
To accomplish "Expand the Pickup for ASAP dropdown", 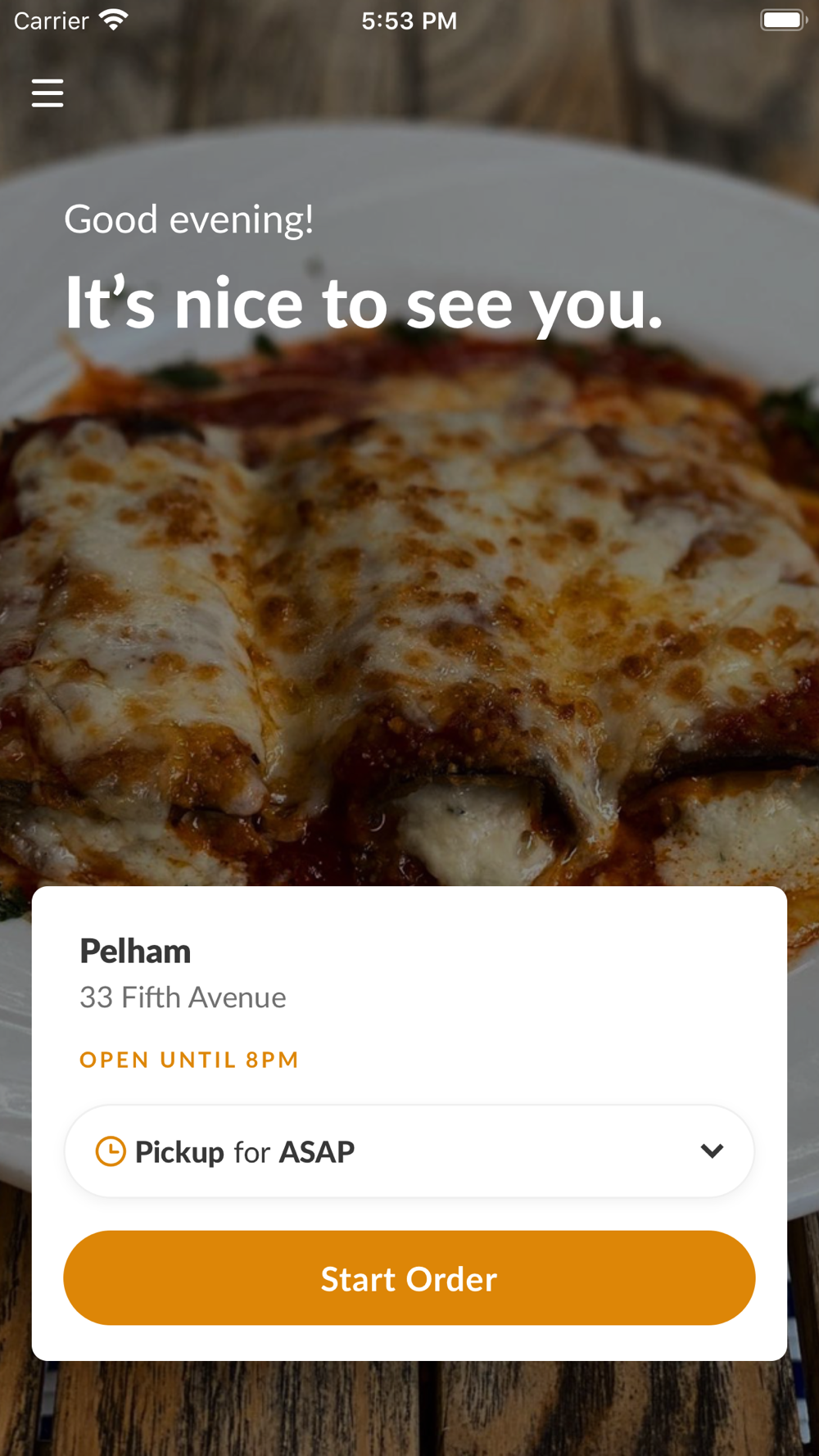I will 409,1151.
